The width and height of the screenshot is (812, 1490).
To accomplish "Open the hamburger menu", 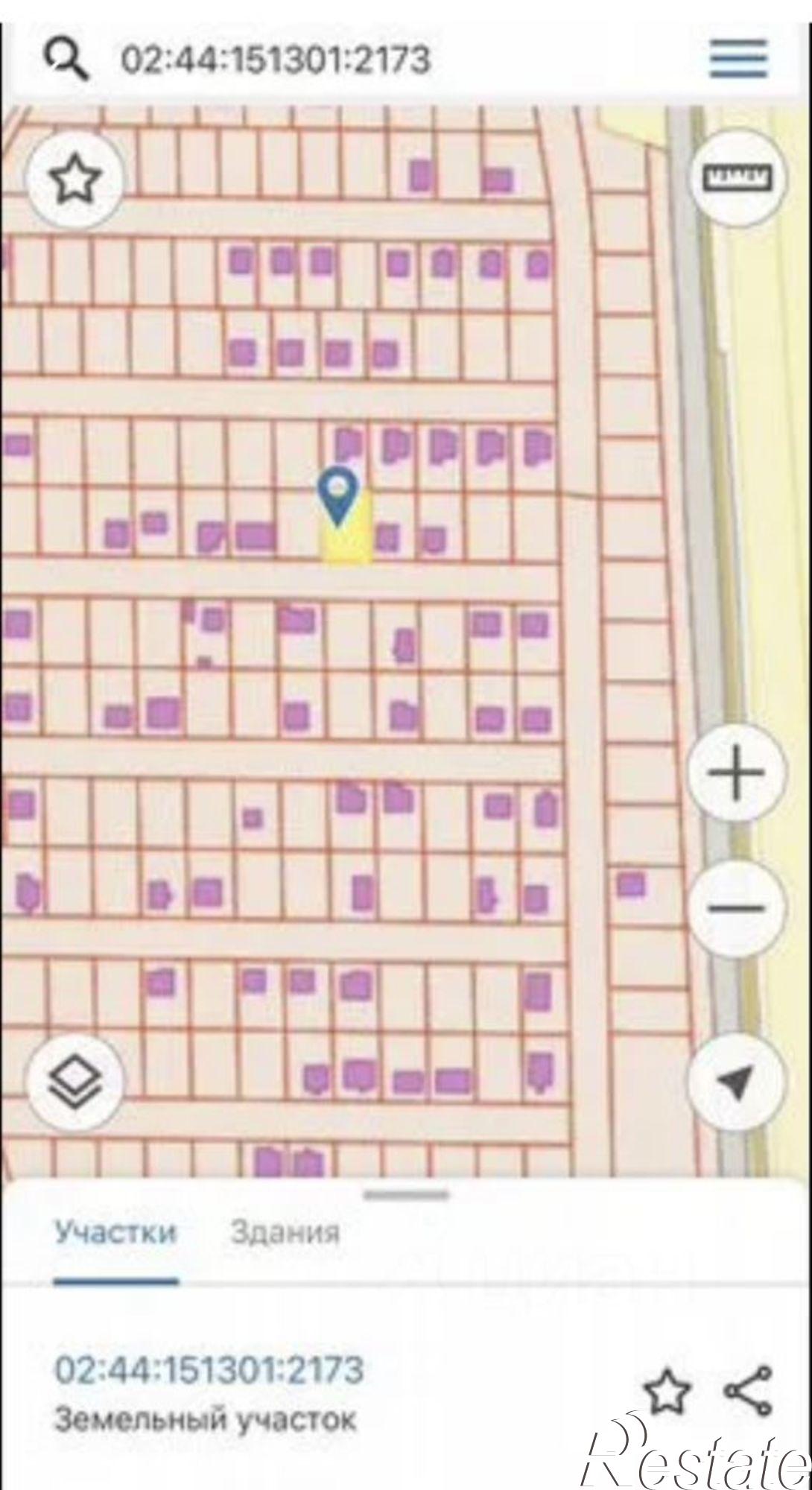I will point(738,59).
